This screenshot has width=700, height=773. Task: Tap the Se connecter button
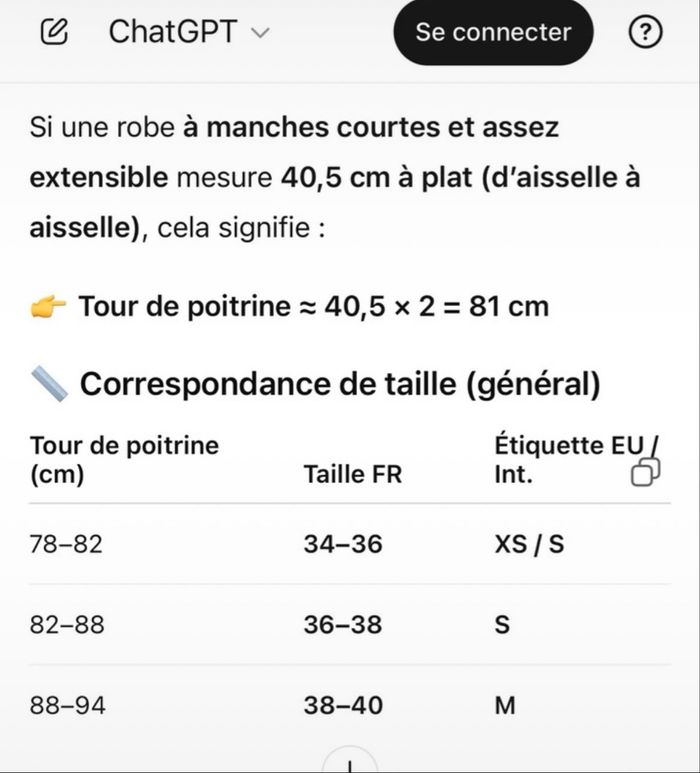(x=493, y=32)
